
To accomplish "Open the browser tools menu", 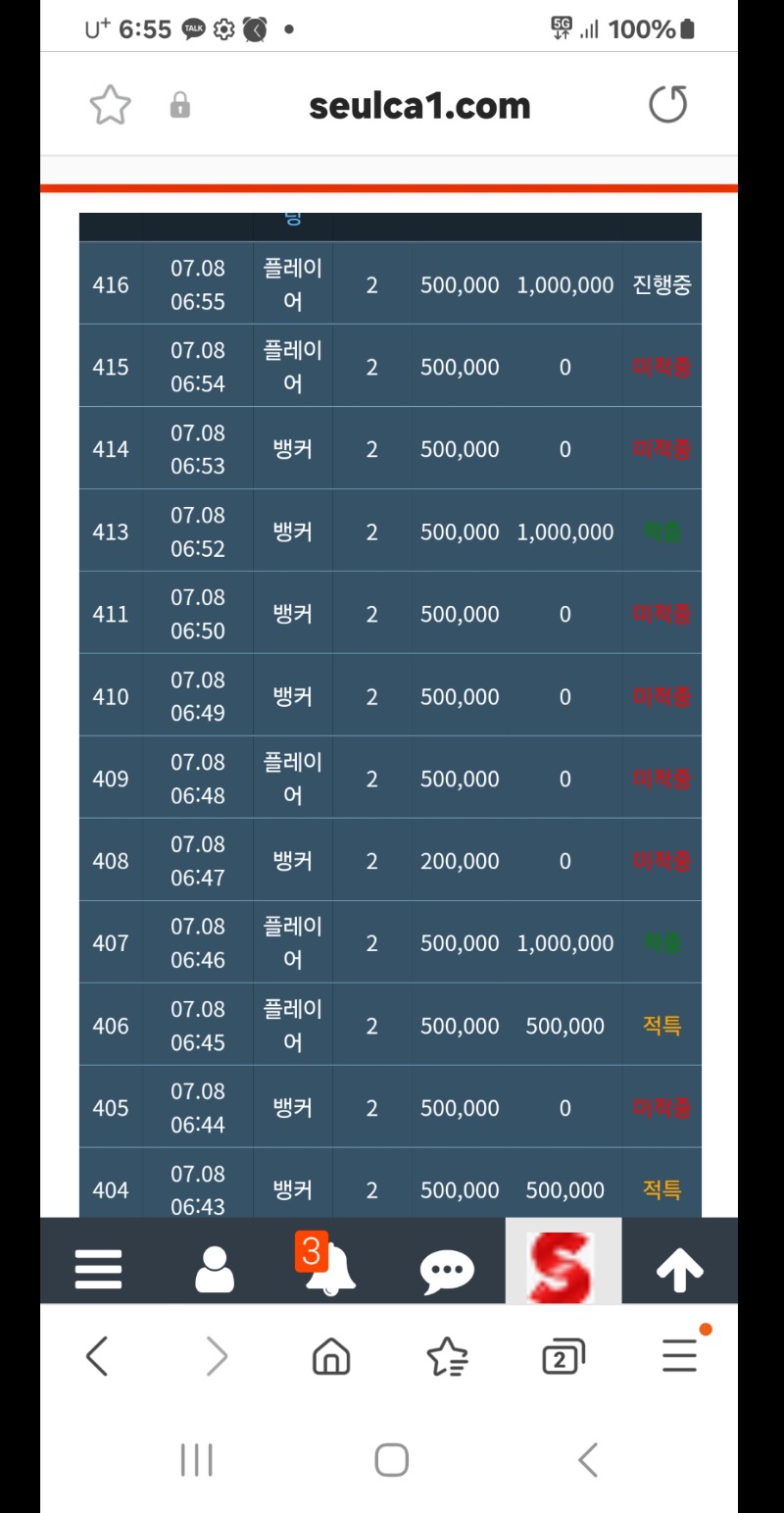I will pos(681,1353).
